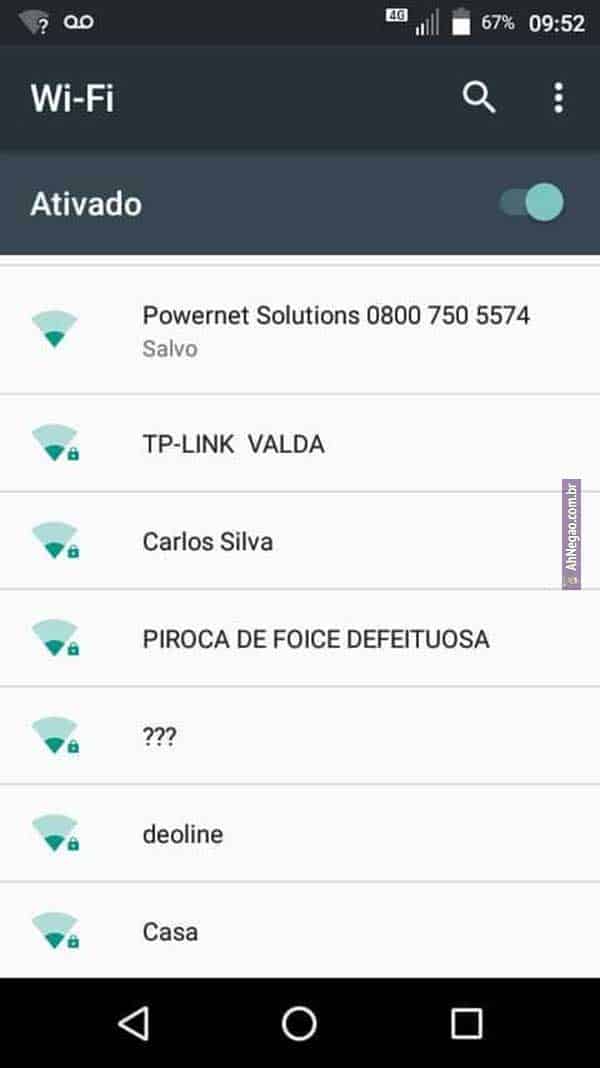Screen dimensions: 600x1068
Task: Select the PIROCA DE FOICE DEFEITUOSA network
Action: (x=316, y=639)
